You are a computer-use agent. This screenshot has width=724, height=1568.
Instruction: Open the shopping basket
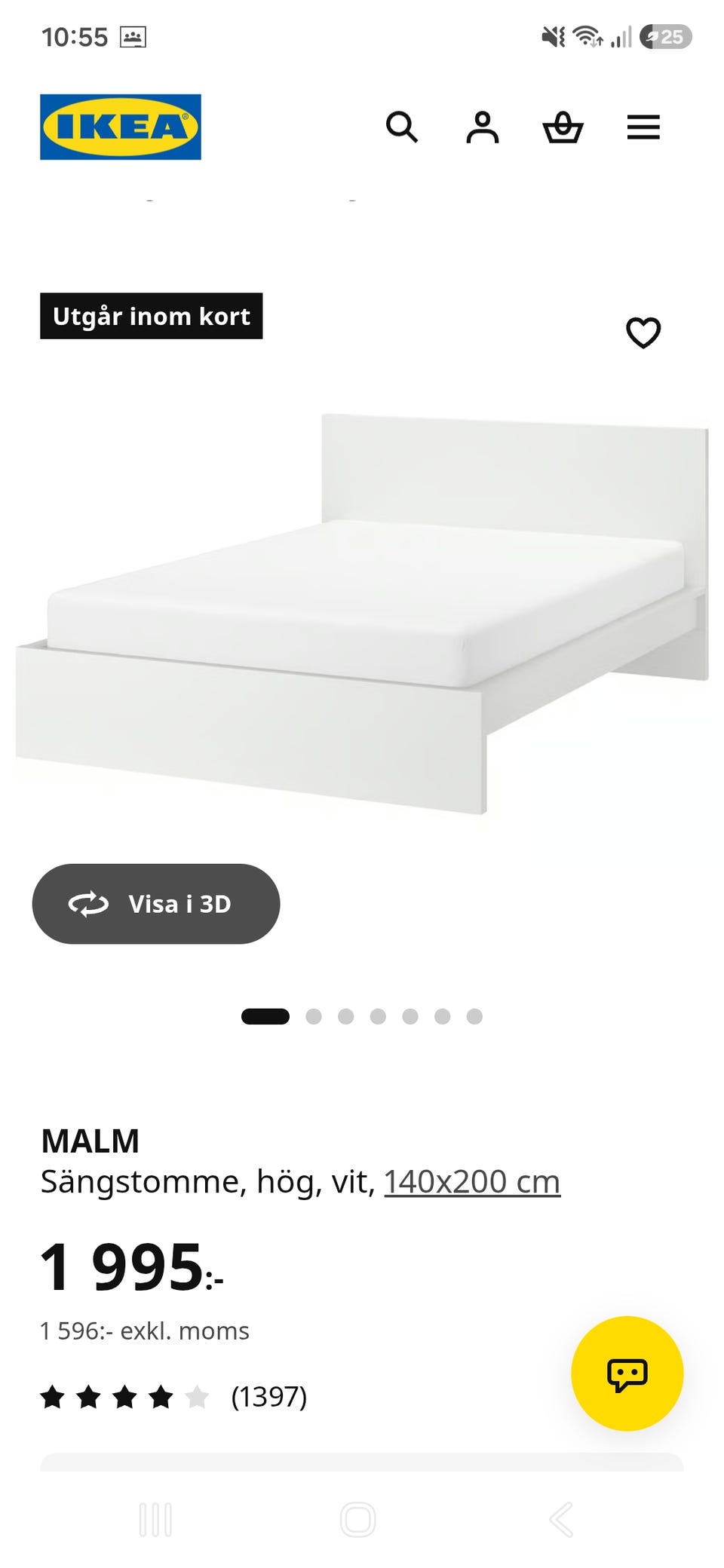click(563, 127)
